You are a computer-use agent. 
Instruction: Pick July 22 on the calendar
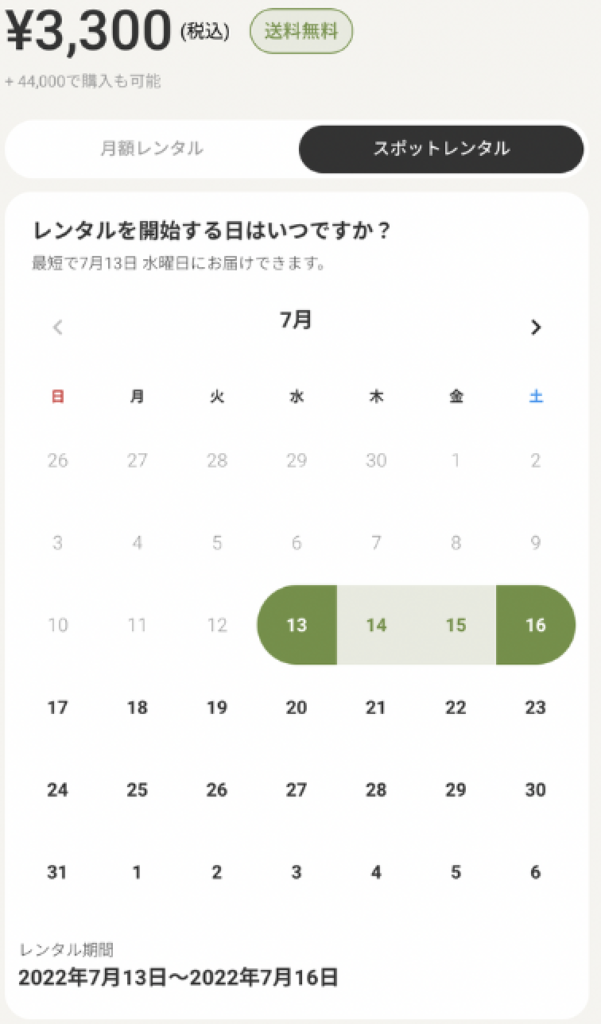(456, 707)
